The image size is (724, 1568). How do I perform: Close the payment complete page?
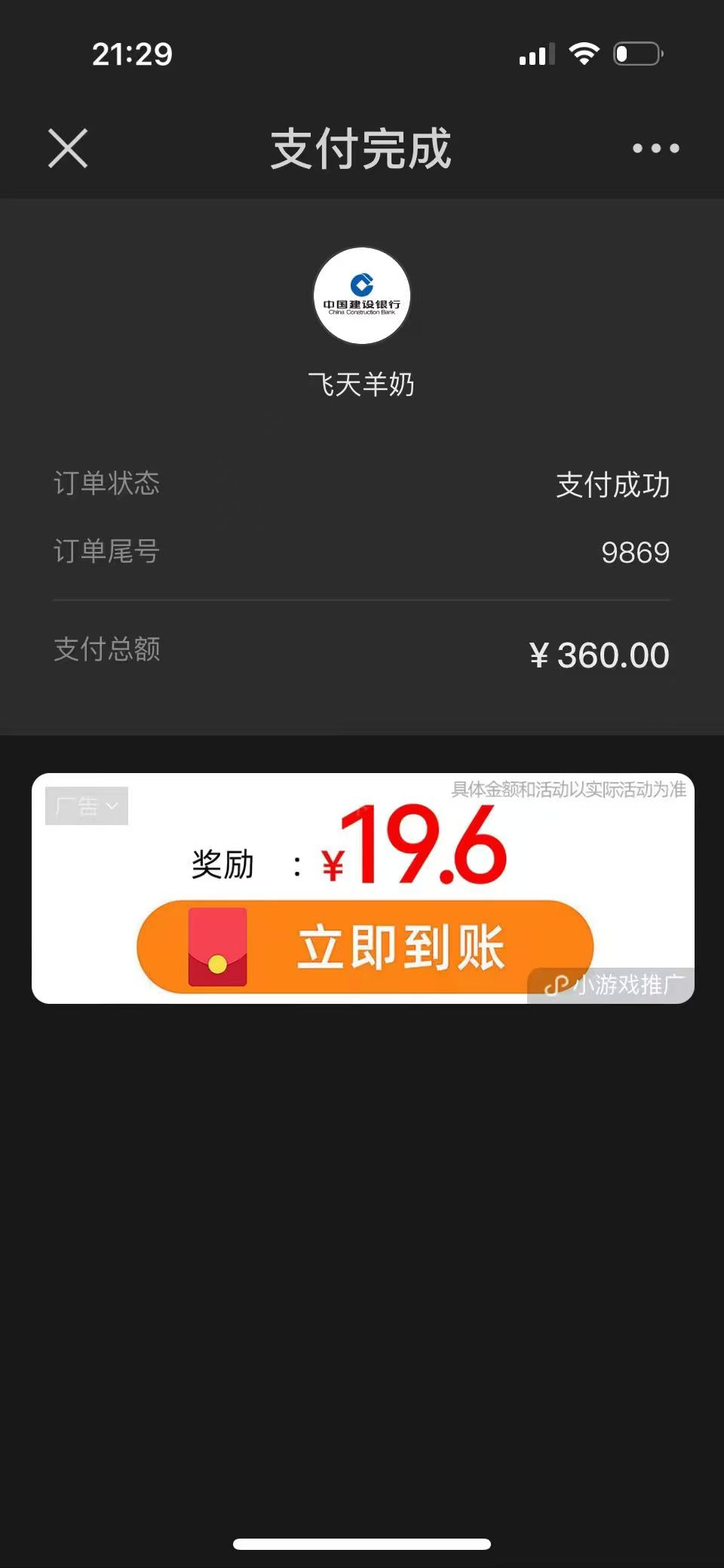(68, 148)
